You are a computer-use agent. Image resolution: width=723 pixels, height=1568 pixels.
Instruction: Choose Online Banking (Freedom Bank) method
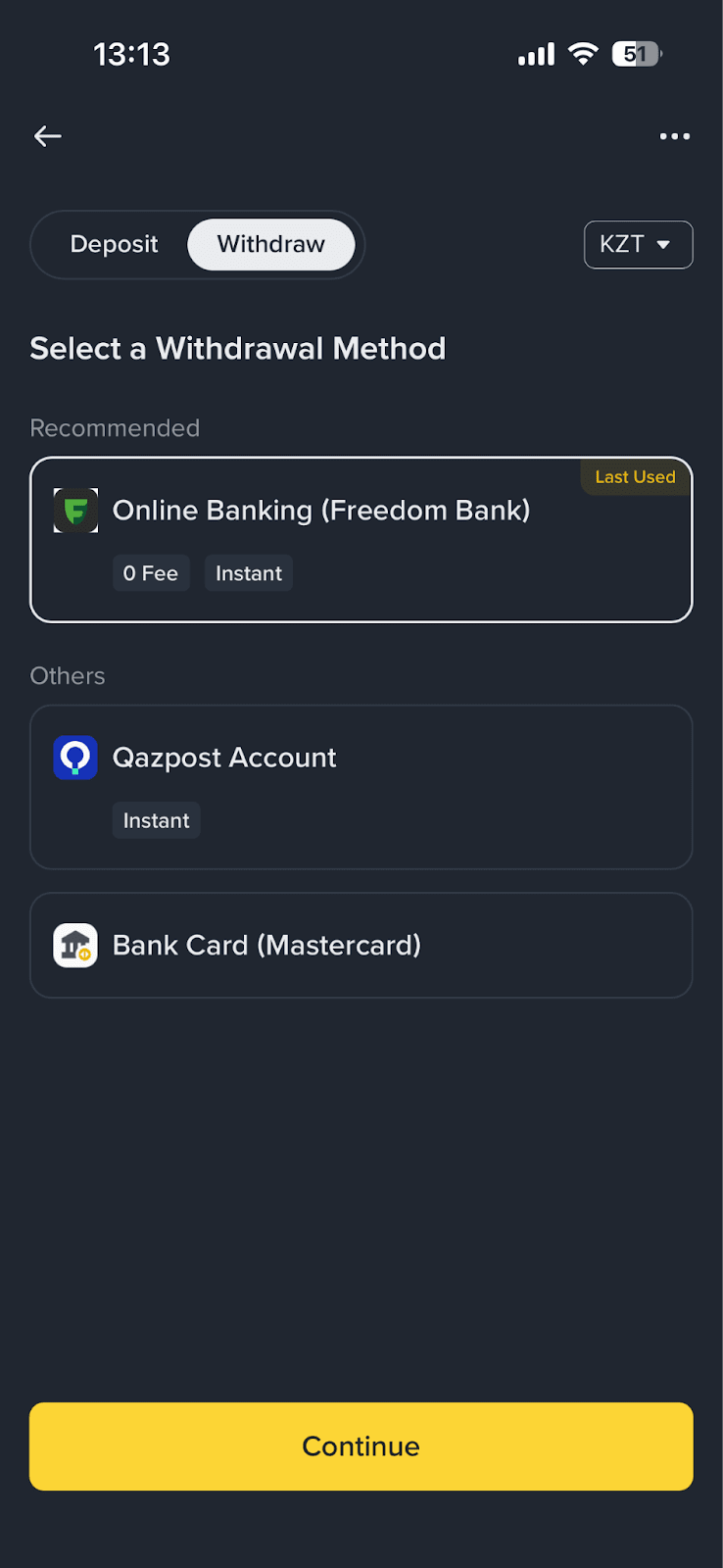click(361, 539)
